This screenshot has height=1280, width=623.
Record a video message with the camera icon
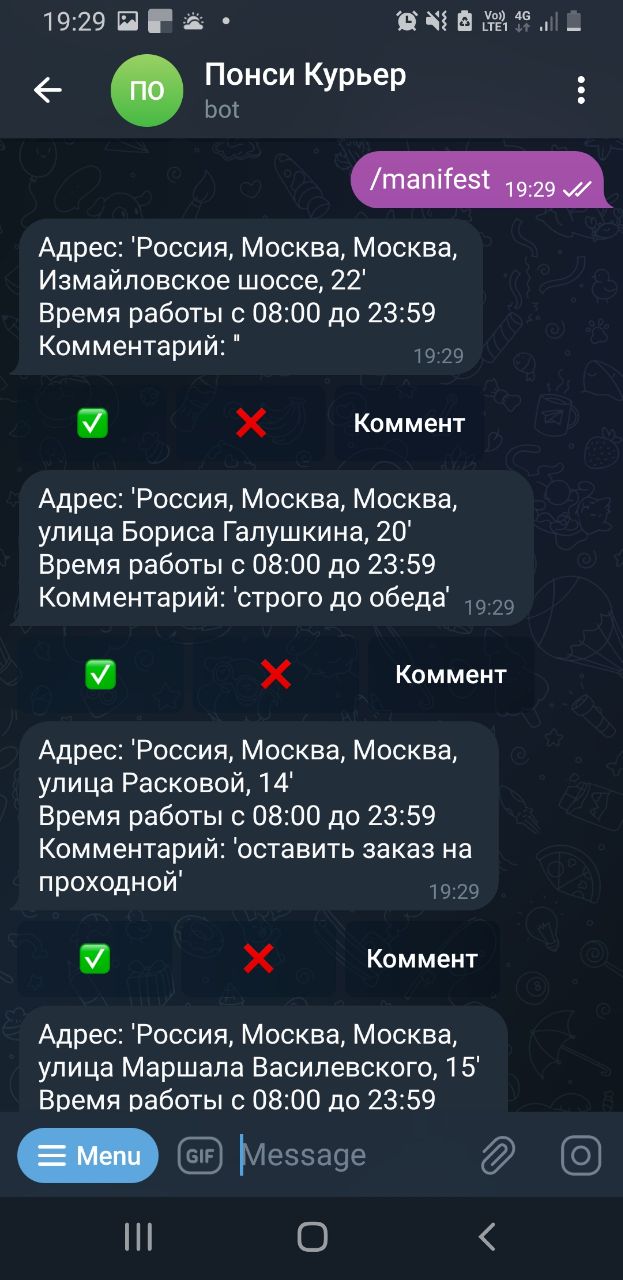pyautogui.click(x=580, y=1156)
